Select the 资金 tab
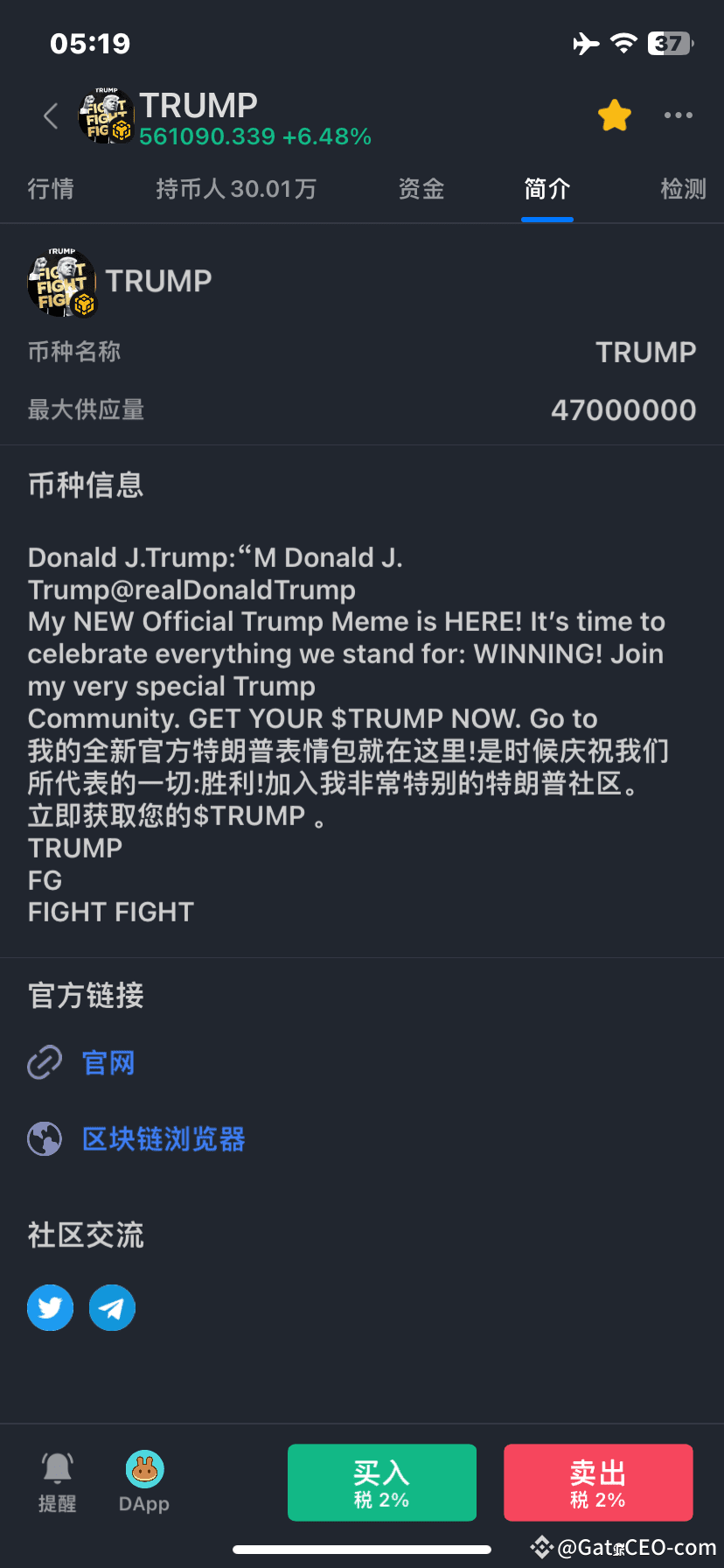 coord(421,189)
